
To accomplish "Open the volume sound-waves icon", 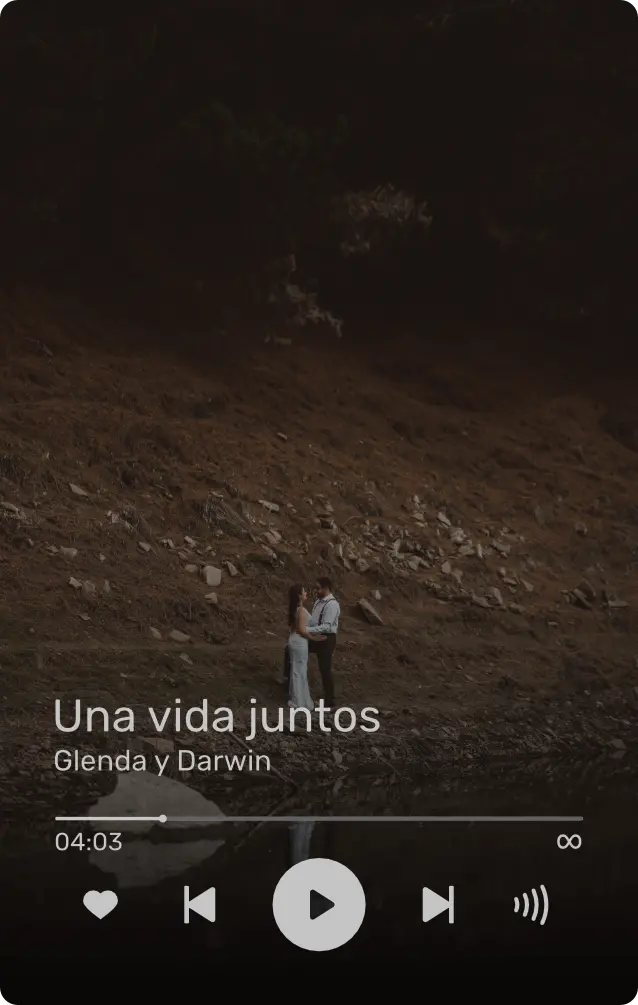I will [531, 905].
